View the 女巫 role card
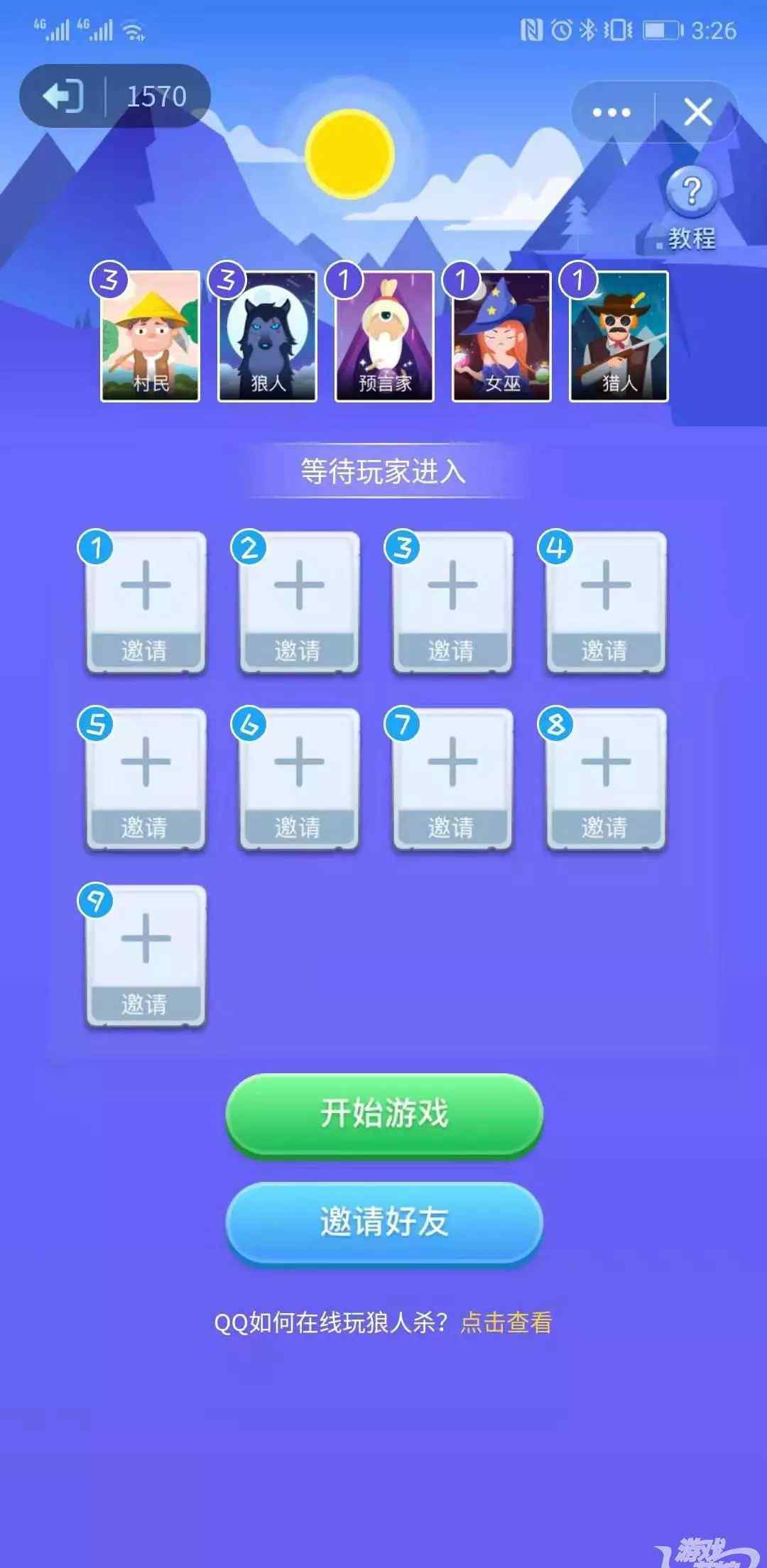Screen dimensions: 767x1568 501,336
